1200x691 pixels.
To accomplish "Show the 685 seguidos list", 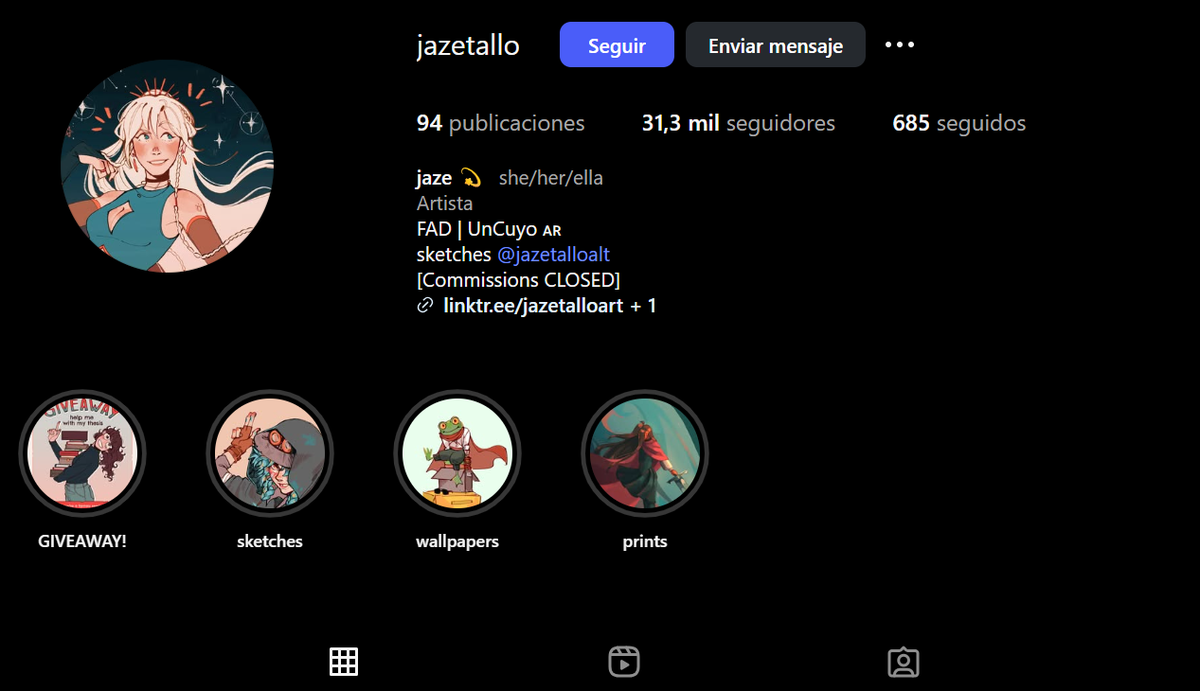I will [958, 123].
